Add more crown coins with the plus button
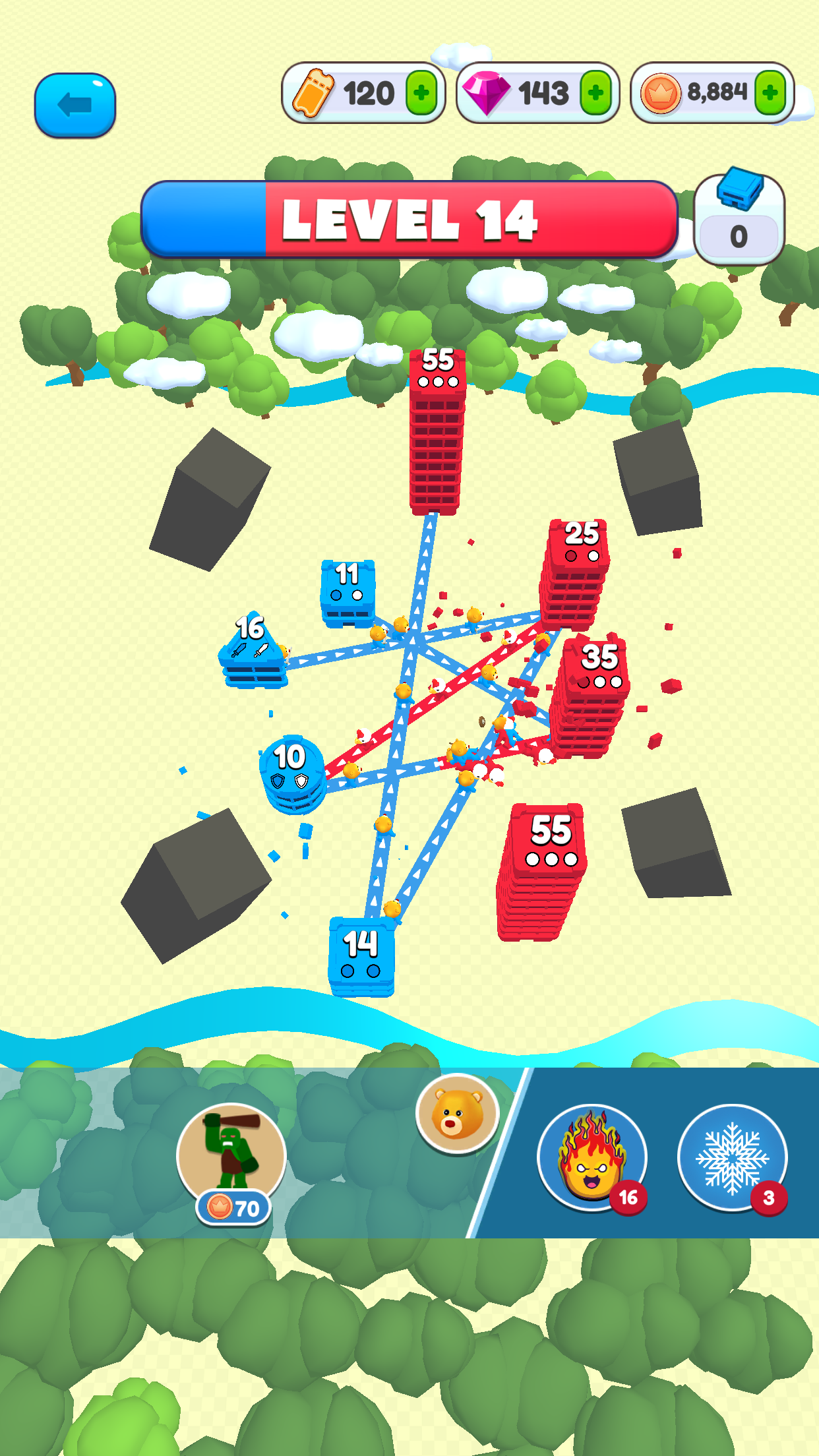The width and height of the screenshot is (819, 1456). (x=770, y=93)
